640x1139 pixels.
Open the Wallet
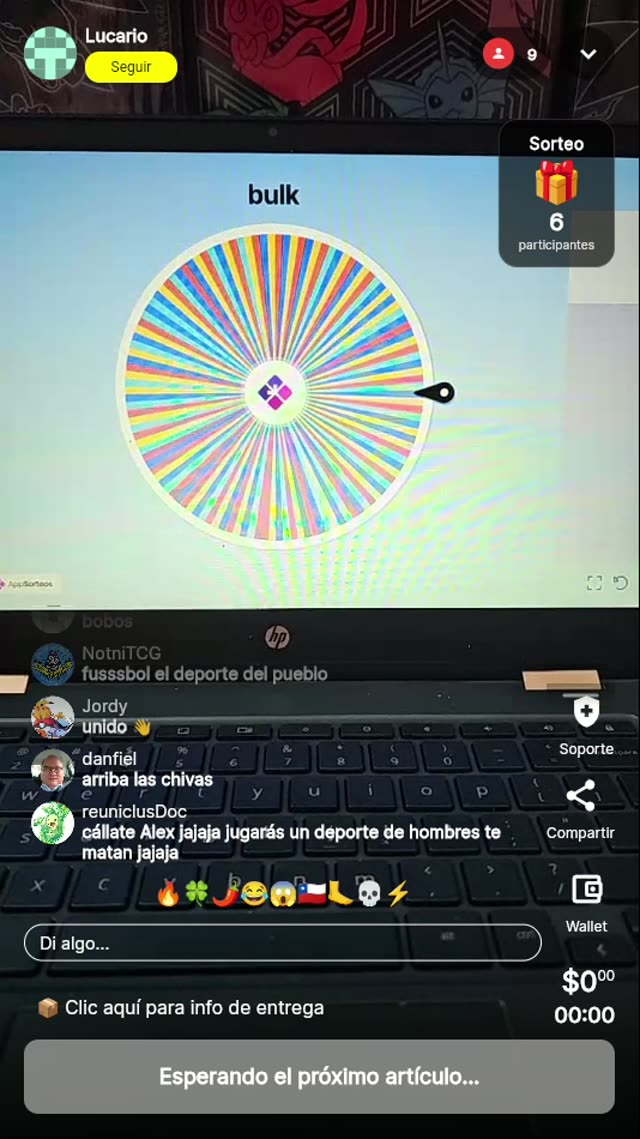pyautogui.click(x=586, y=889)
